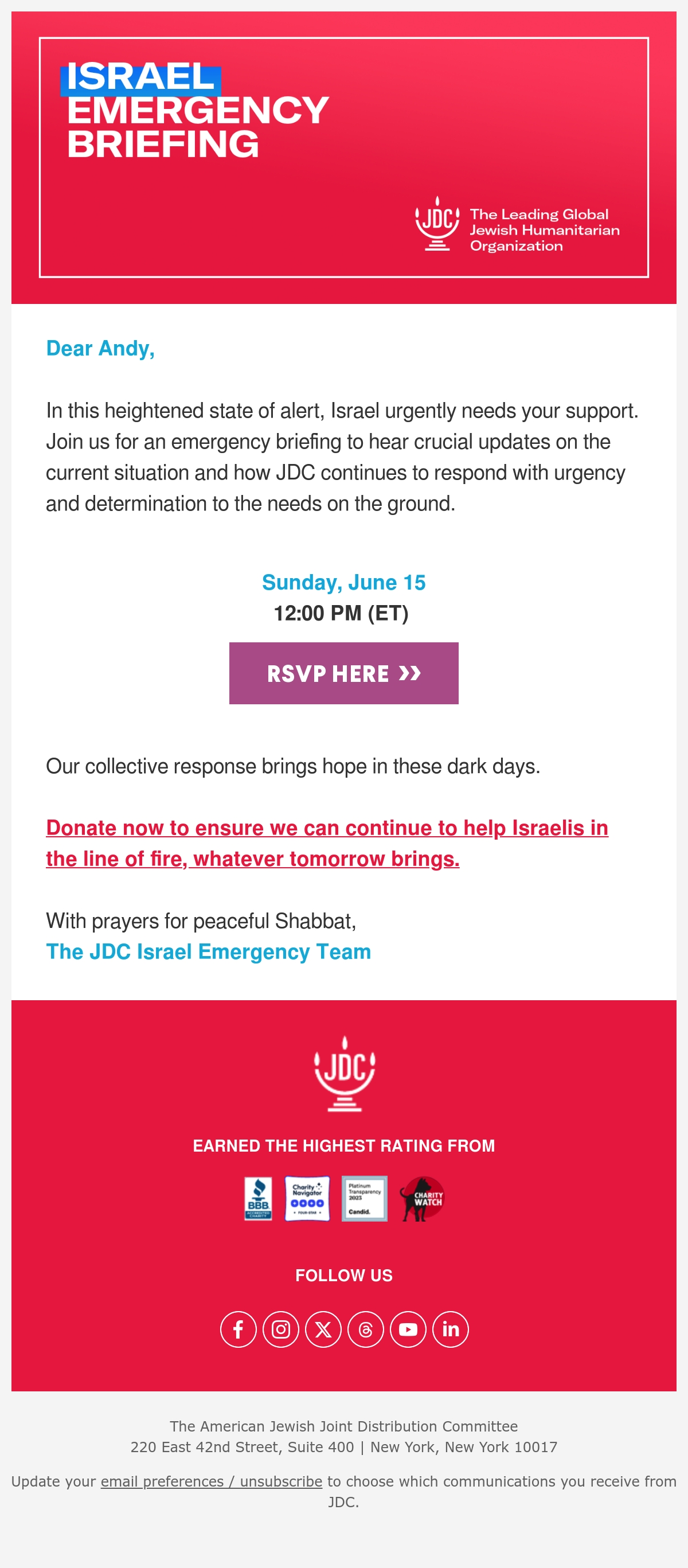688x1568 pixels.
Task: Tap the RSVP HERE button
Action: 343,673
